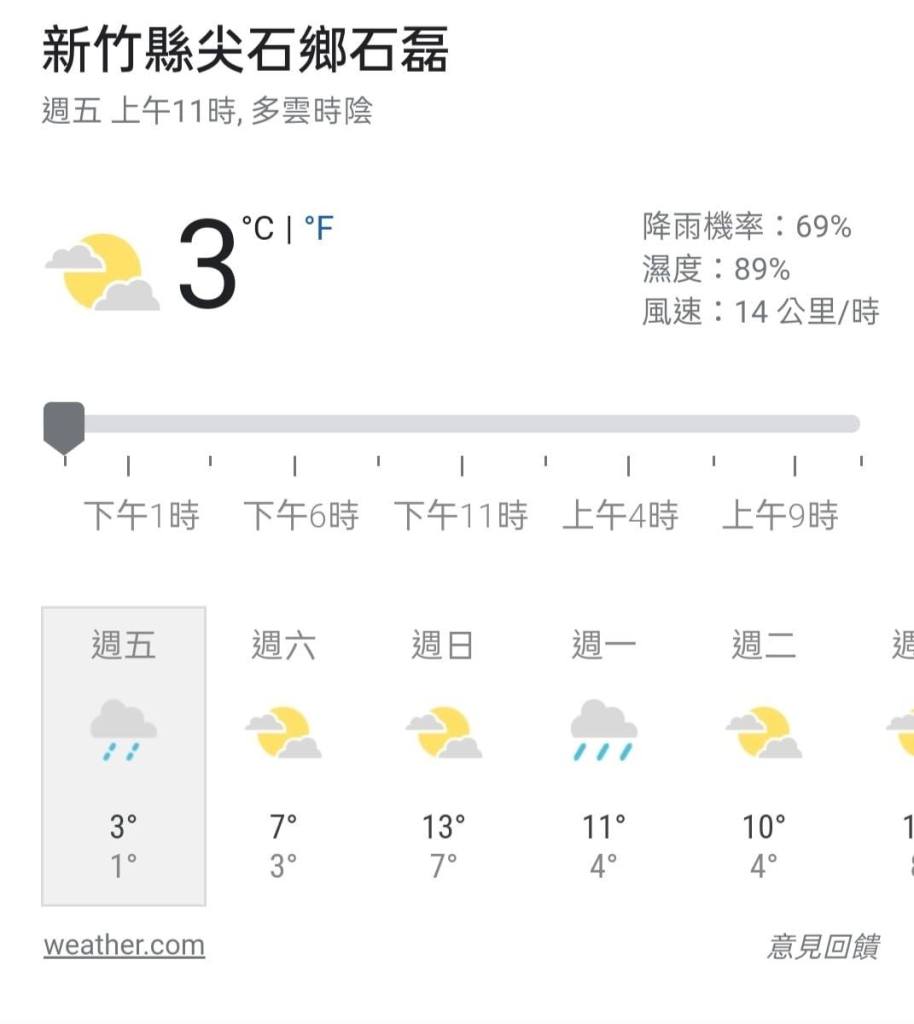Screen dimensions: 914x1024
Task: Select the 週日 forecast day
Action: pyautogui.click(x=443, y=755)
